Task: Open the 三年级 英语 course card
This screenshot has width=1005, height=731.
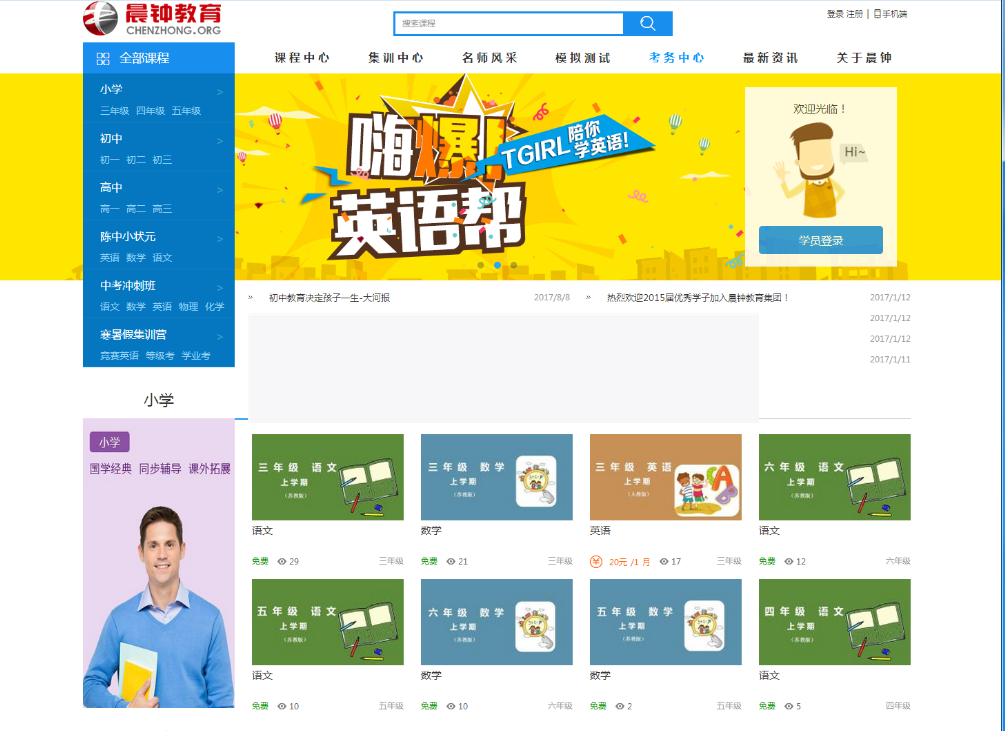Action: 665,477
